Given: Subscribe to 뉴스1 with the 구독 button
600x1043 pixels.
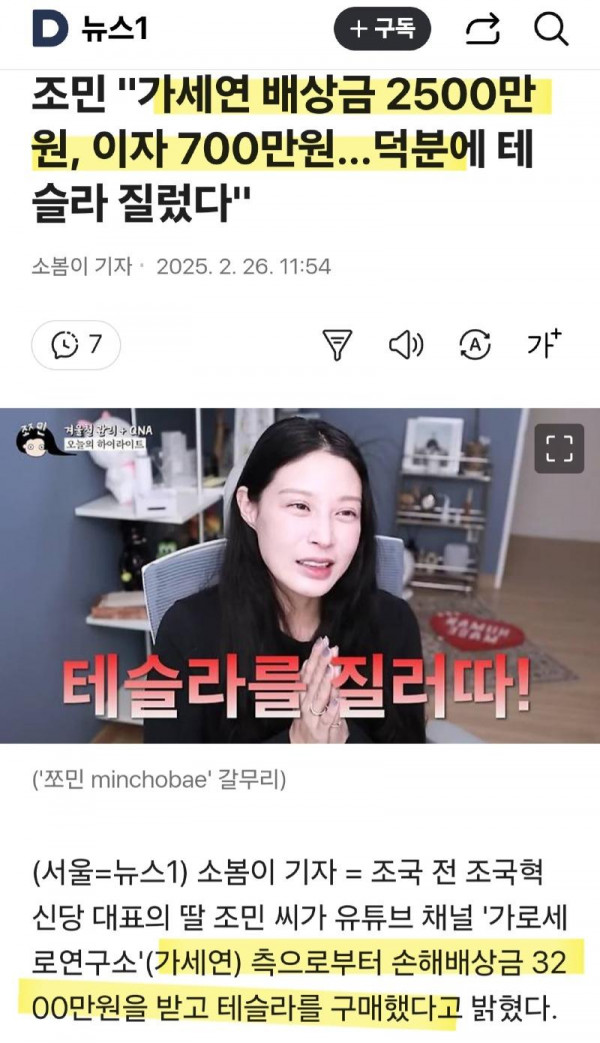Looking at the screenshot, I should coord(382,30).
